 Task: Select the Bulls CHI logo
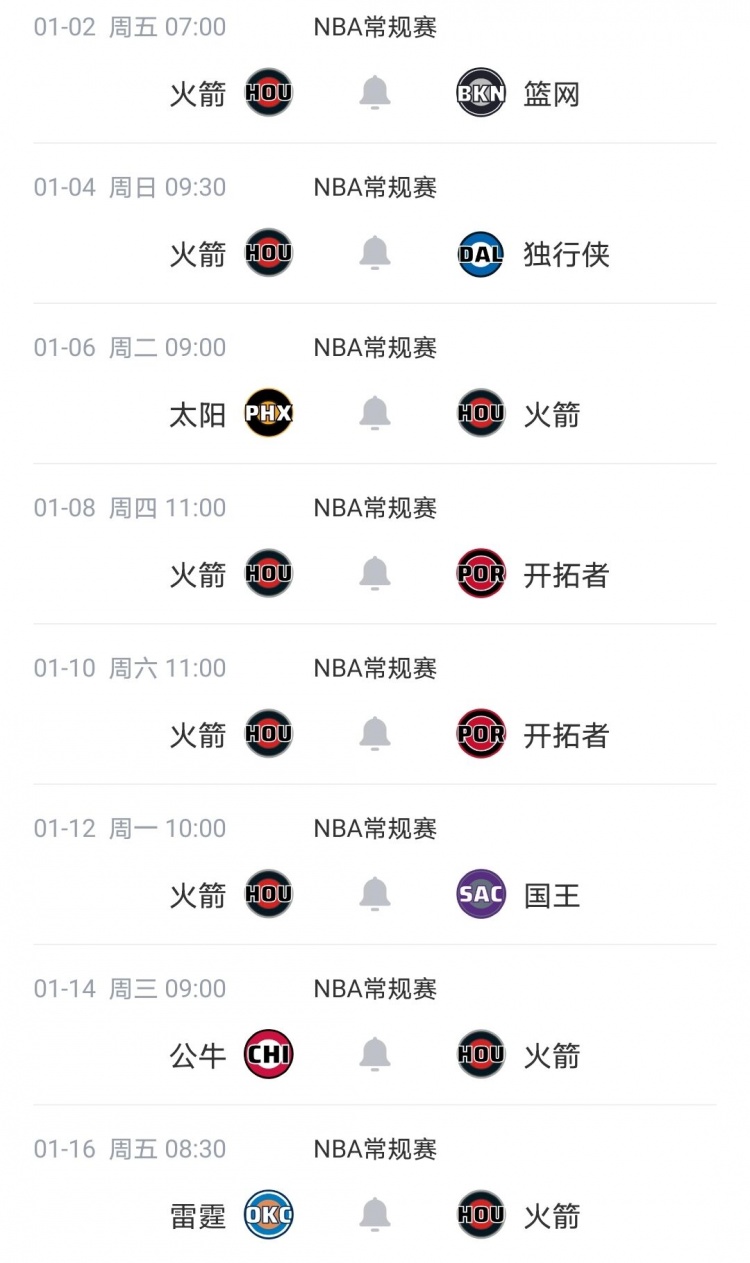point(268,1055)
